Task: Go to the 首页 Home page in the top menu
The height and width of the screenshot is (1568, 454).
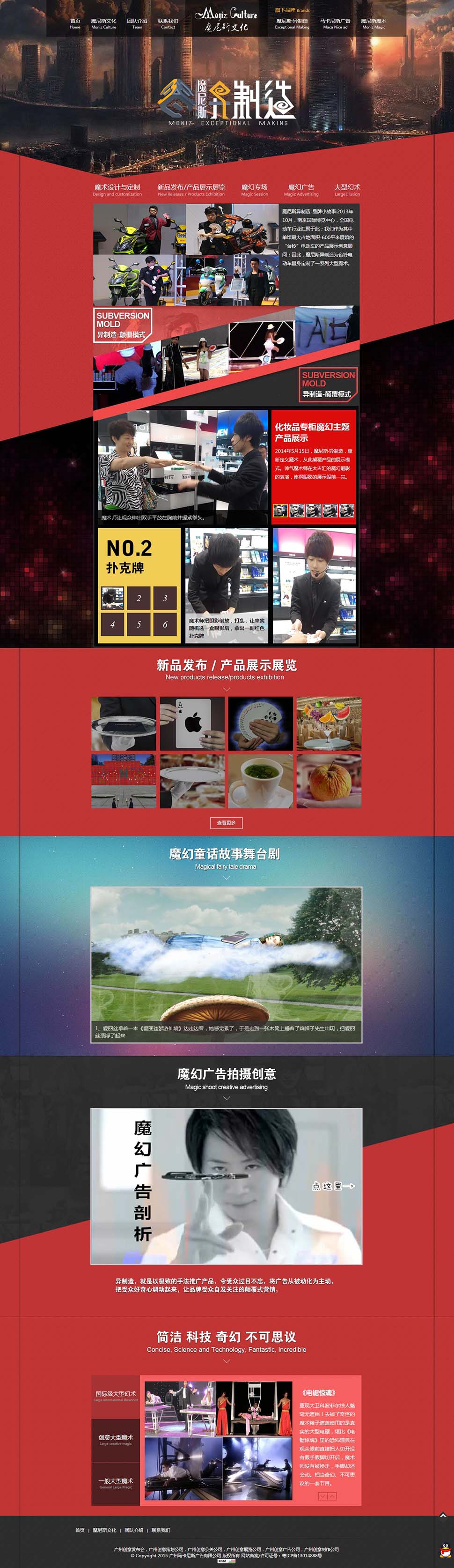Action: (75, 23)
